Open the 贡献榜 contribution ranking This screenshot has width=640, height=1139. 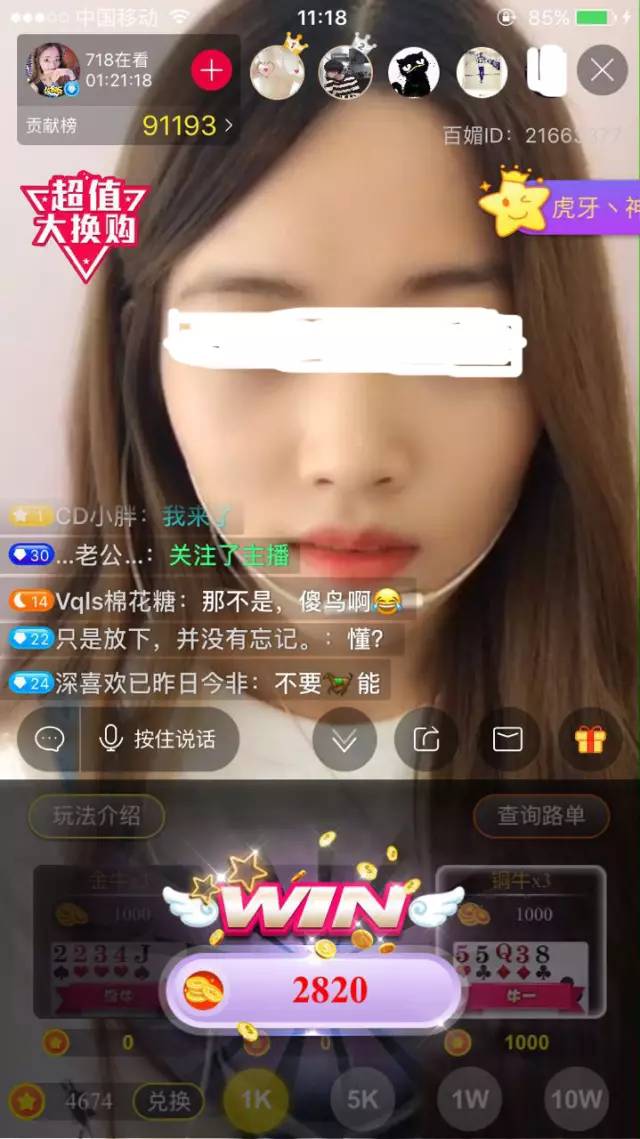tap(128, 126)
